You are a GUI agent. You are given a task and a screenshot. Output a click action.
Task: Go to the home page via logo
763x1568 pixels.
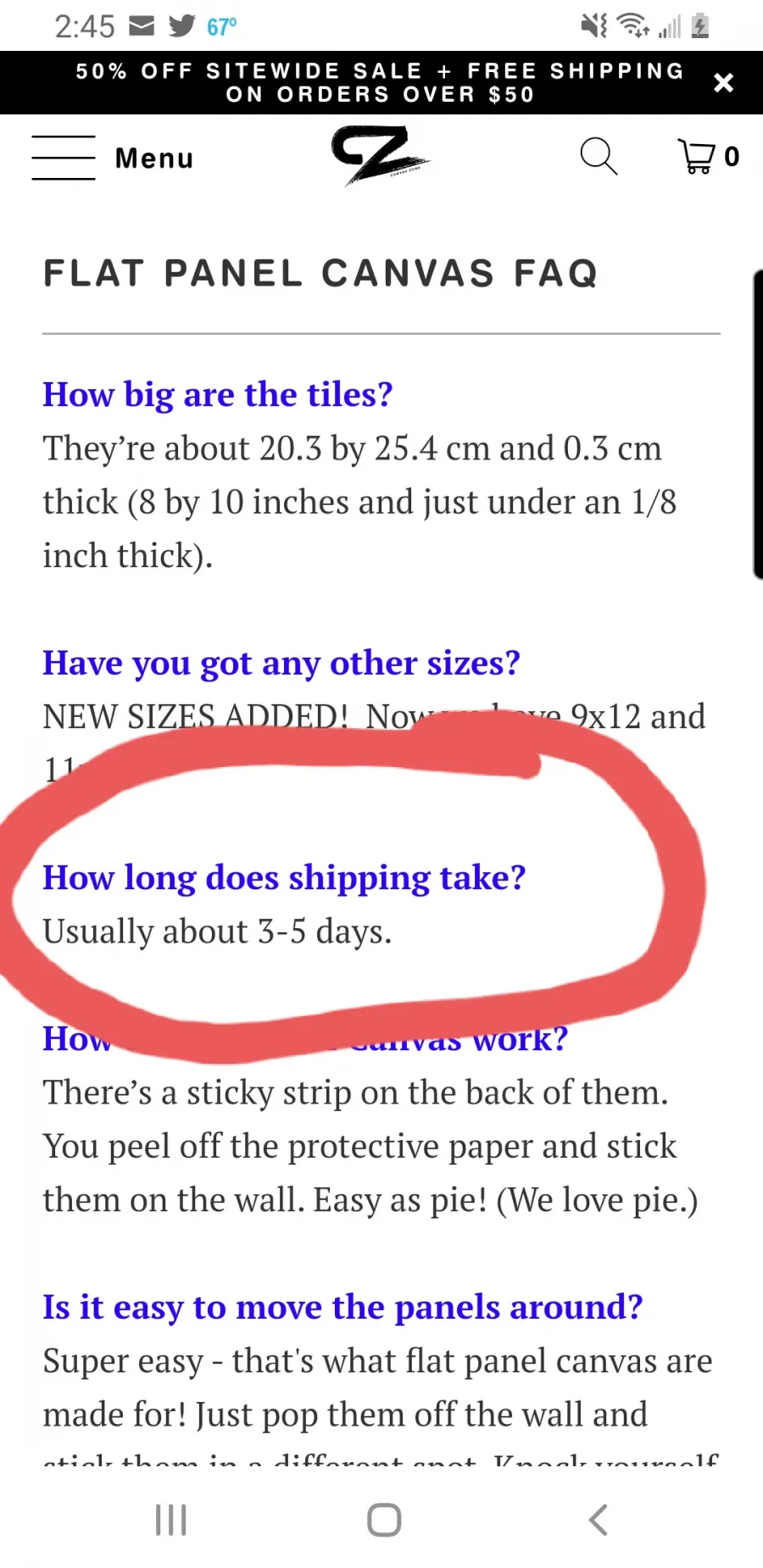coord(380,155)
